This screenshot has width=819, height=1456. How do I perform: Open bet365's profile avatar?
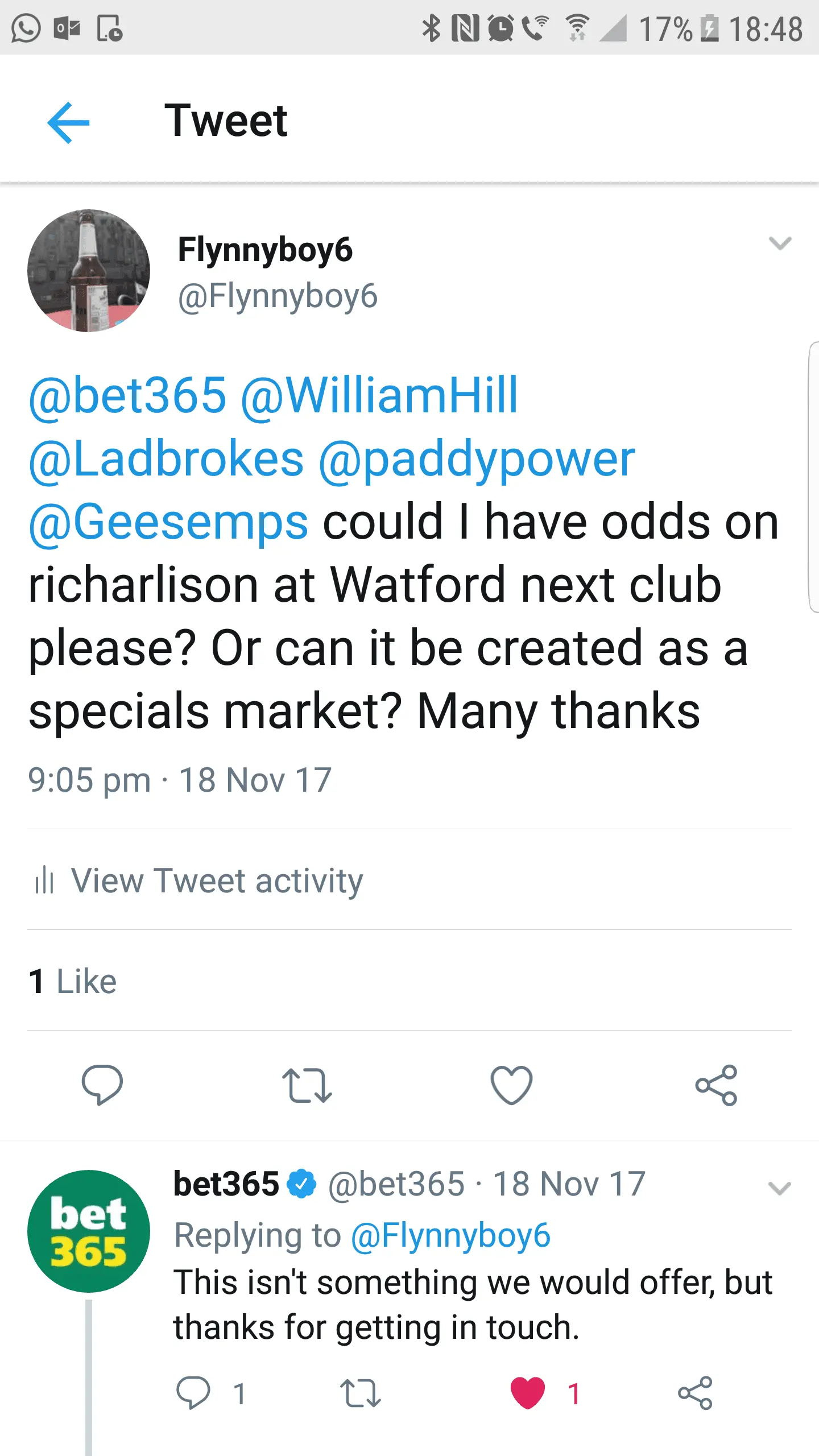pyautogui.click(x=89, y=1231)
